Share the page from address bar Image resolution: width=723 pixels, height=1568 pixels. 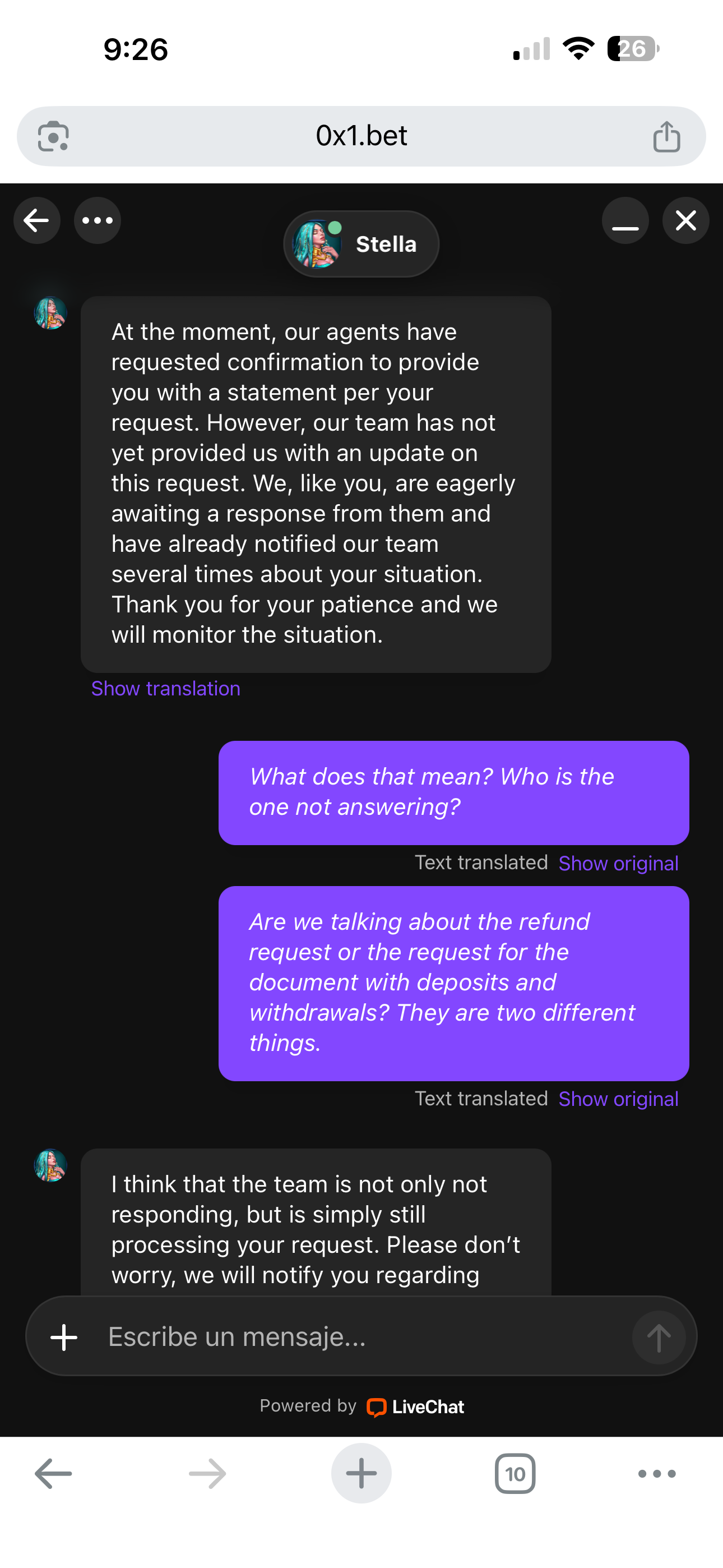click(666, 136)
